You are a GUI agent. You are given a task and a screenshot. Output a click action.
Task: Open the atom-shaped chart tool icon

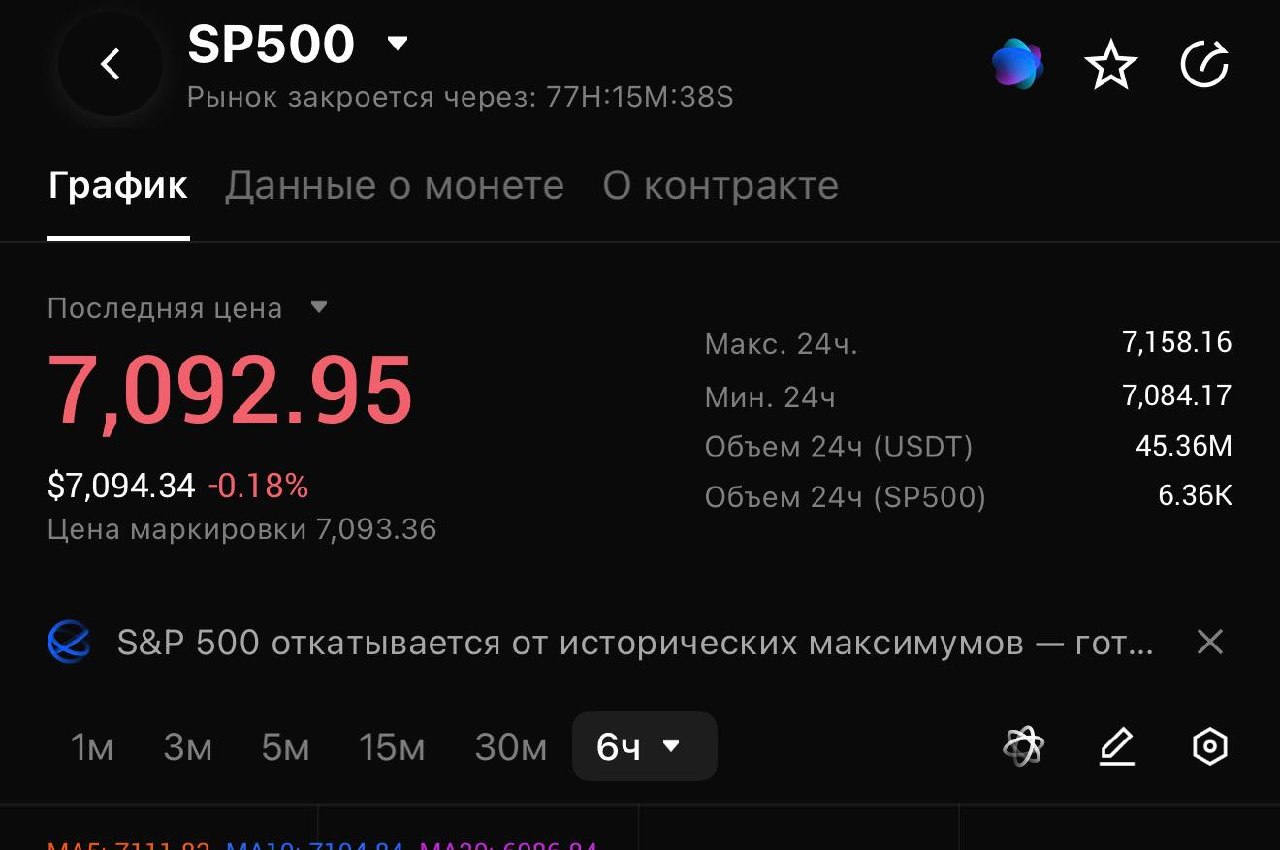tap(1024, 746)
